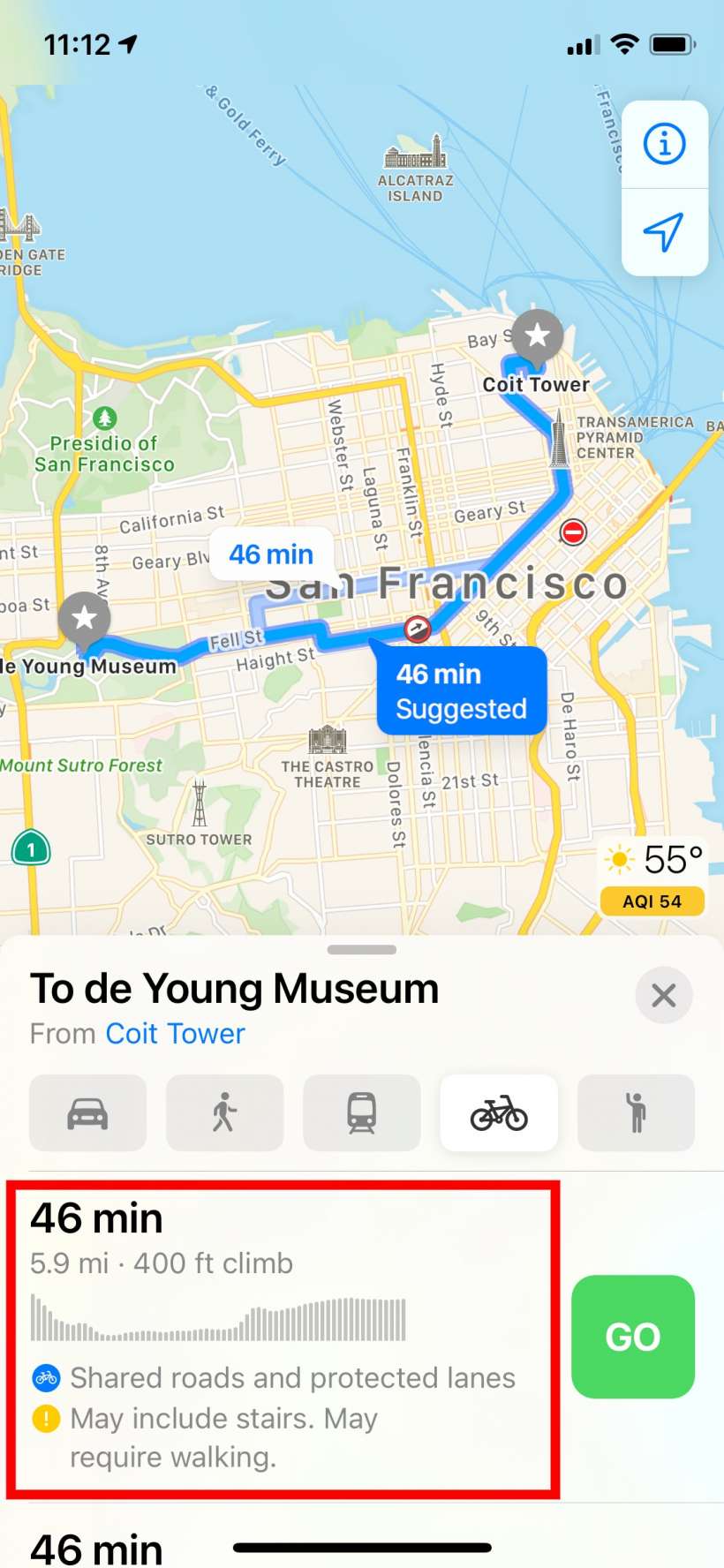Tap the de Young Museum pin
Image resolution: width=724 pixels, height=1568 pixels.
85,619
